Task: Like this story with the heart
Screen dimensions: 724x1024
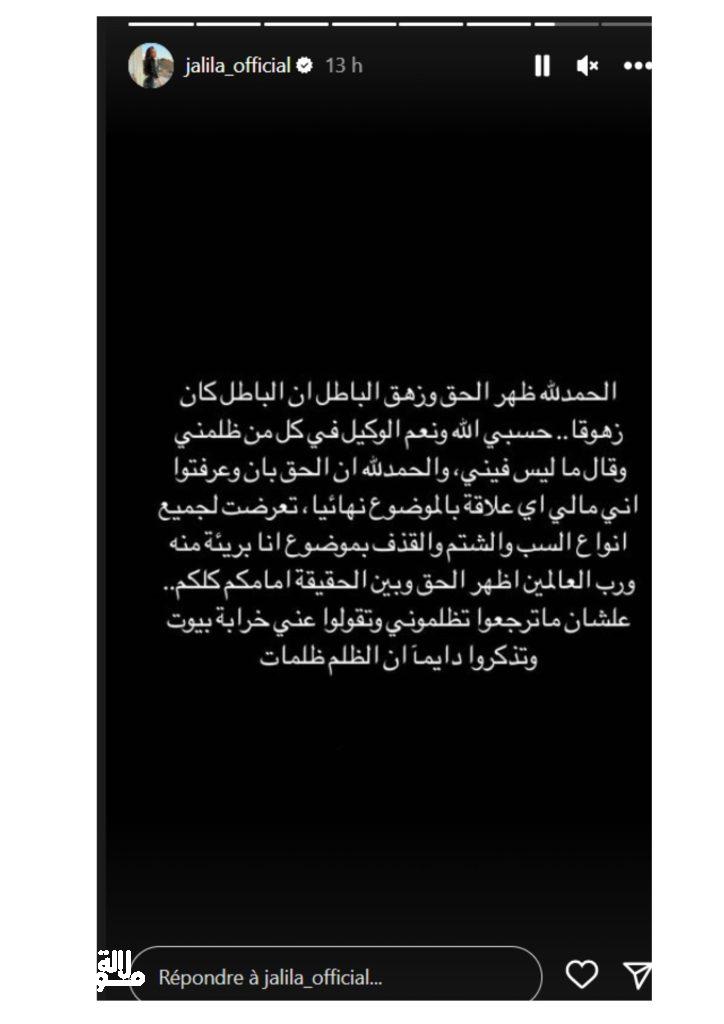Action: (x=582, y=975)
